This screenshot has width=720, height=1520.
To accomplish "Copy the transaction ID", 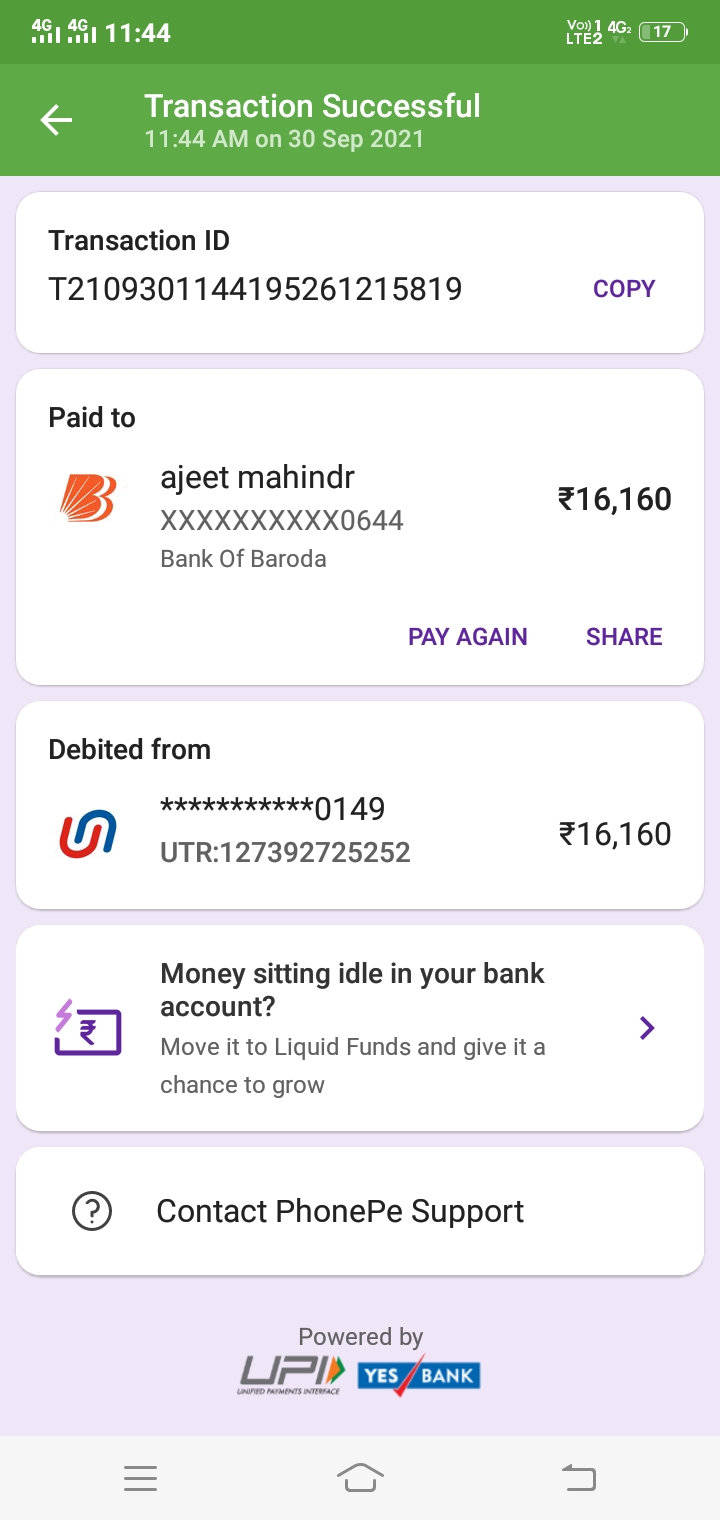I will click(623, 289).
